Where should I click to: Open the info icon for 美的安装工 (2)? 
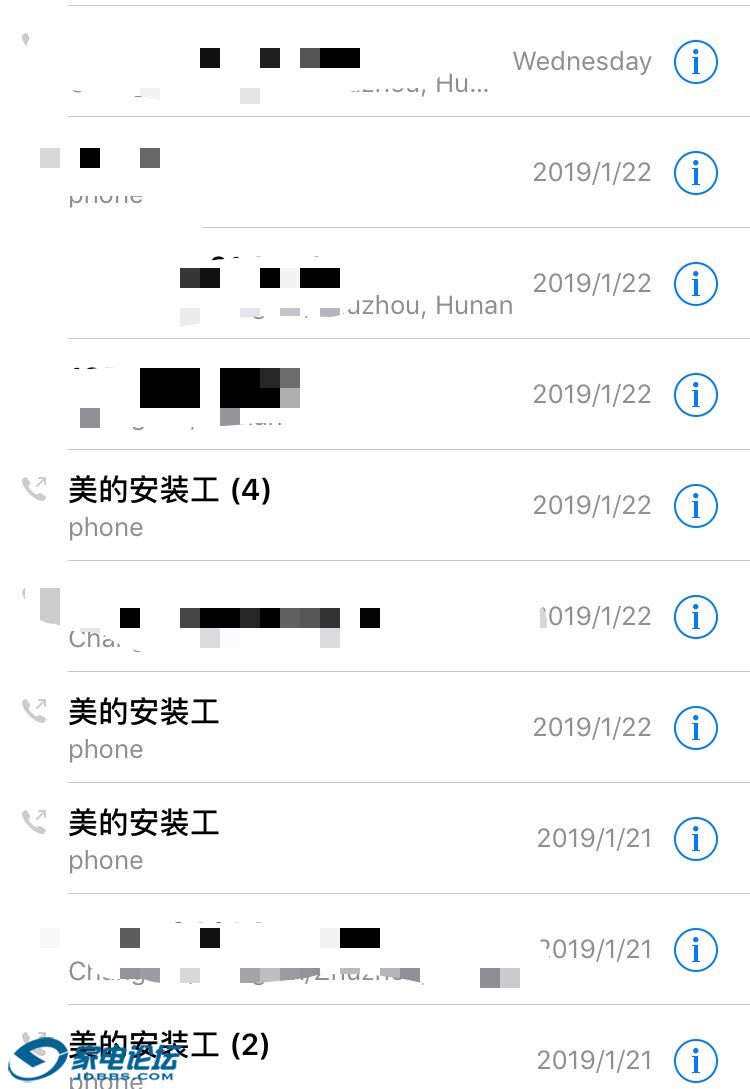coord(696,1059)
